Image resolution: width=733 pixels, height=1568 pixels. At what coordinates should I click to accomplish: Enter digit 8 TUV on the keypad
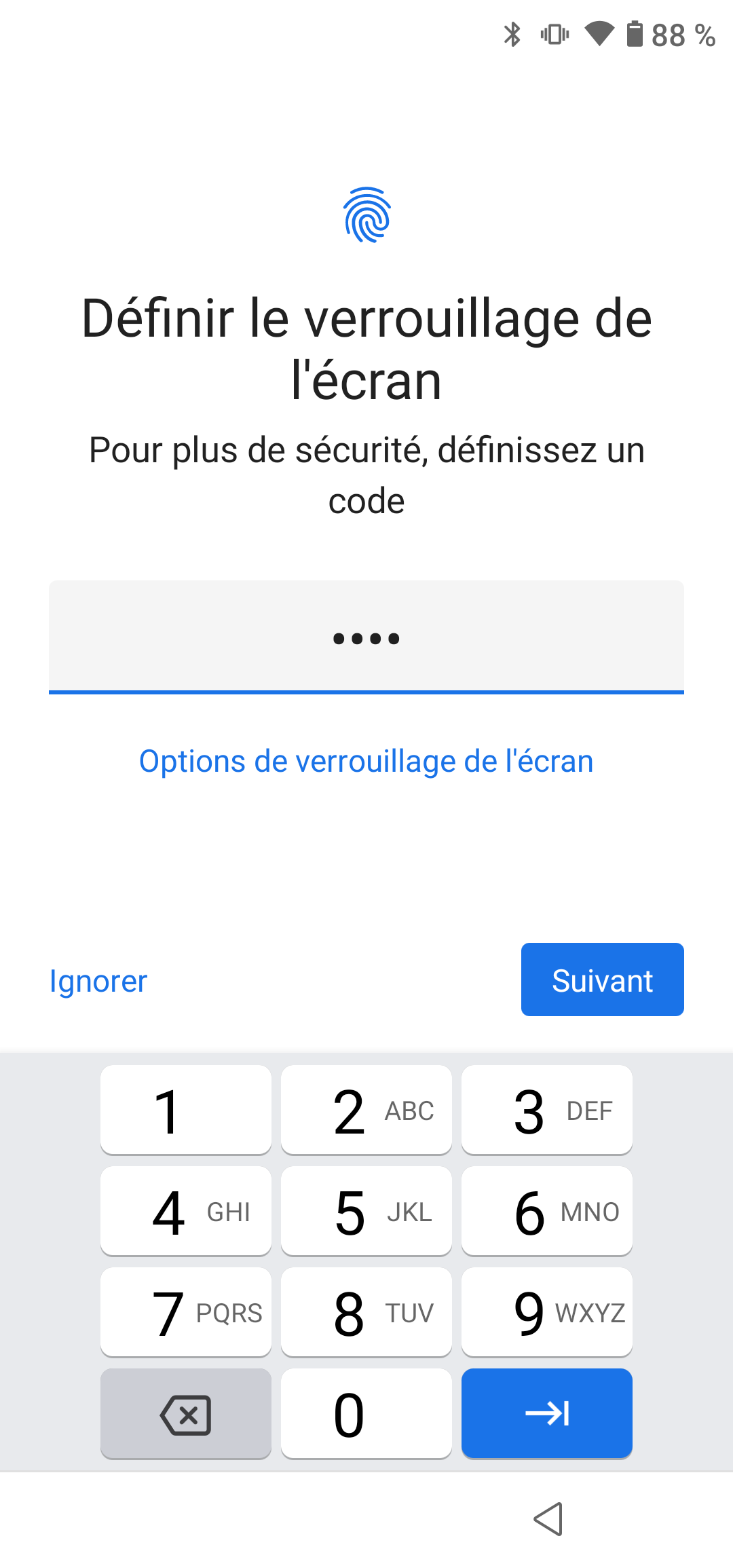click(366, 1312)
